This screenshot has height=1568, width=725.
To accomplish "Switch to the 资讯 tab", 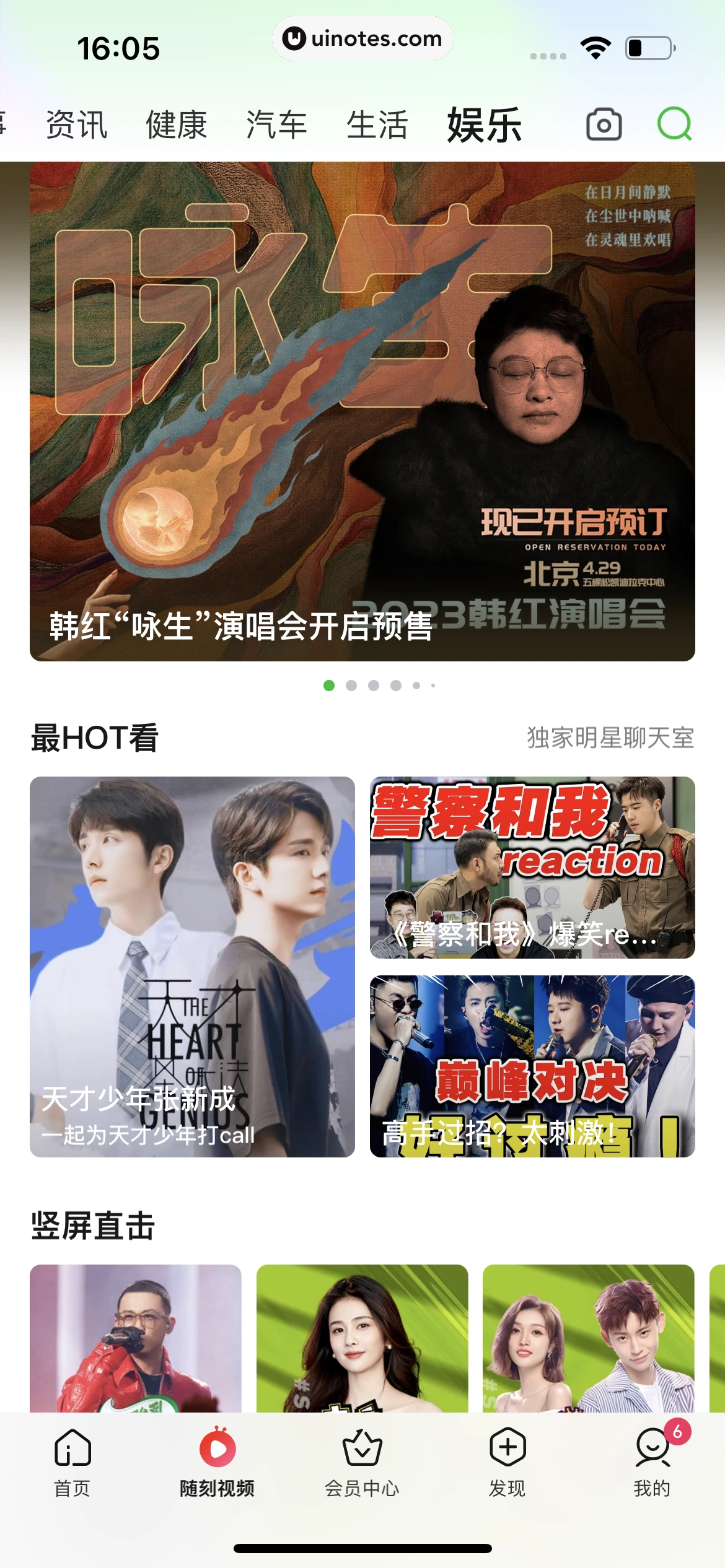I will click(76, 125).
